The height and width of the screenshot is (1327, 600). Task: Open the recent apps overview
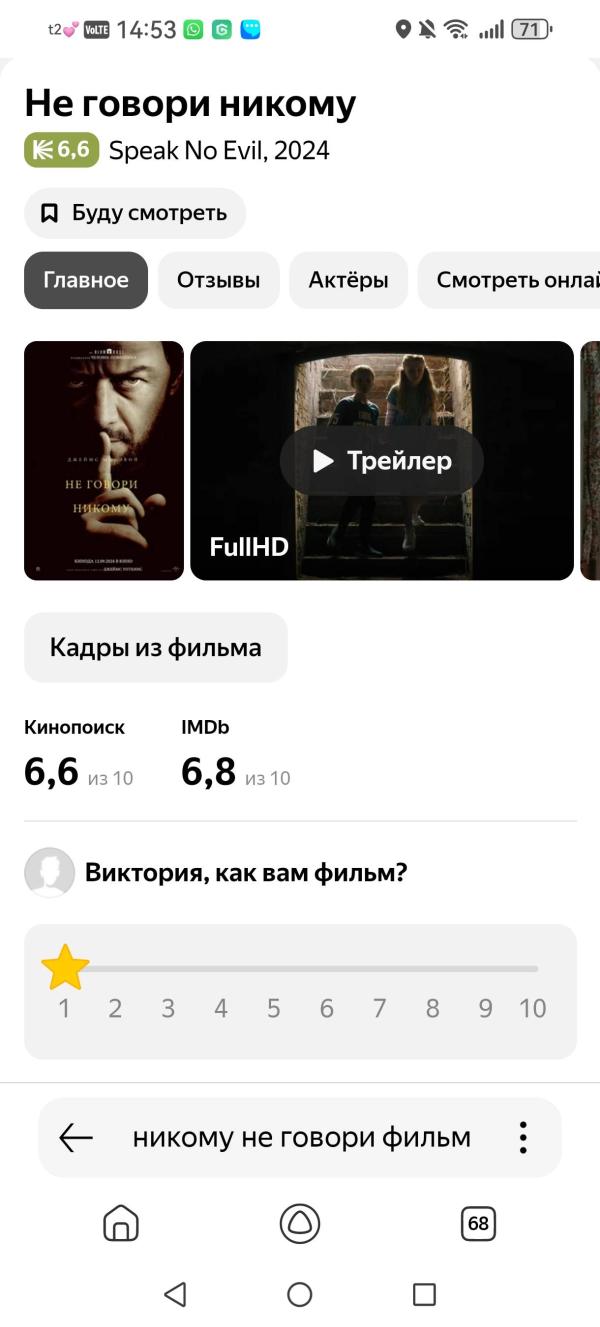(x=424, y=1295)
